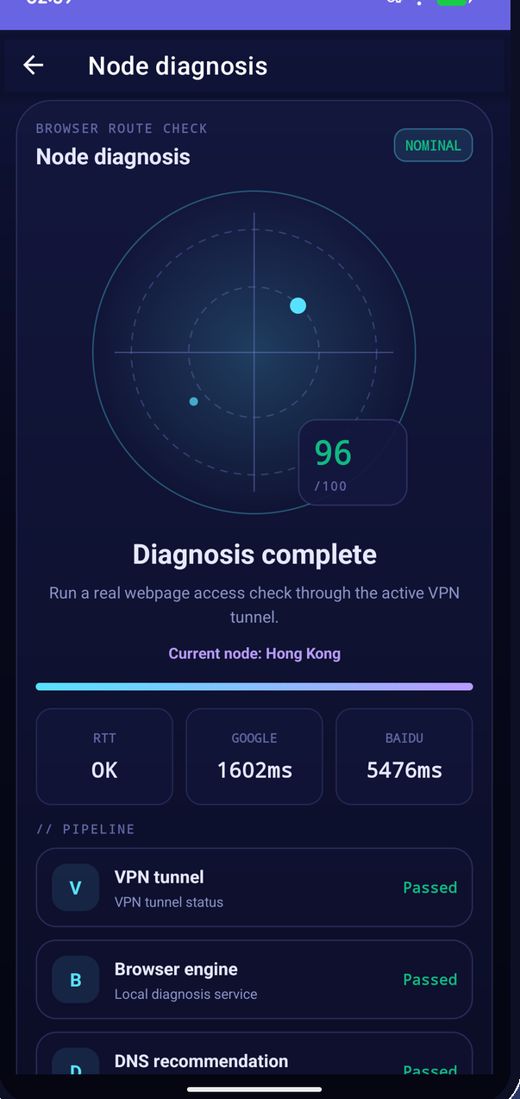Open the Browser engine pipeline row
Image resolution: width=520 pixels, height=1099 pixels.
[254, 979]
